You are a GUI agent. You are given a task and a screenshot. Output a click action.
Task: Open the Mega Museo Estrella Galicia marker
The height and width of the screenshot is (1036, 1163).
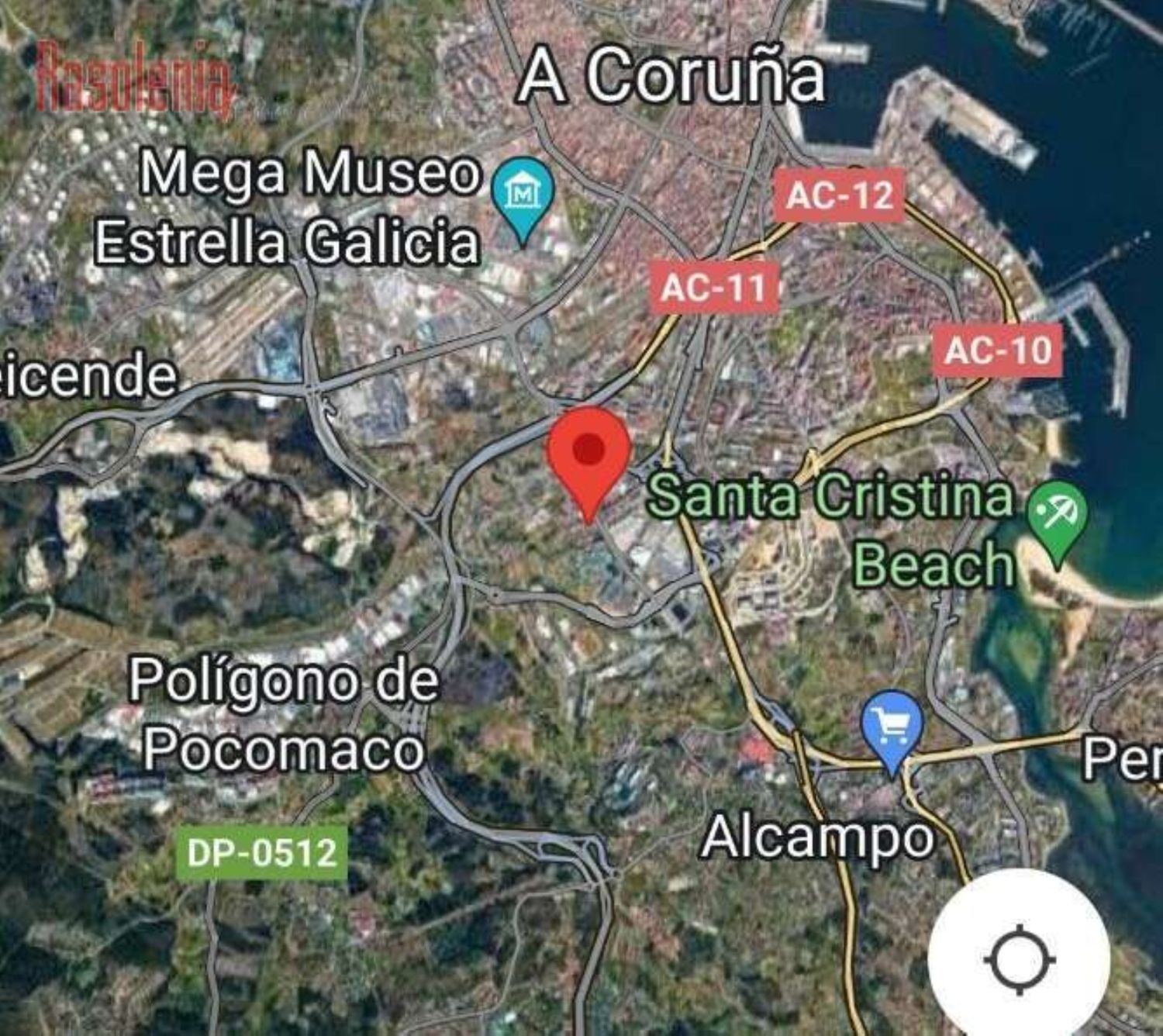pyautogui.click(x=523, y=194)
